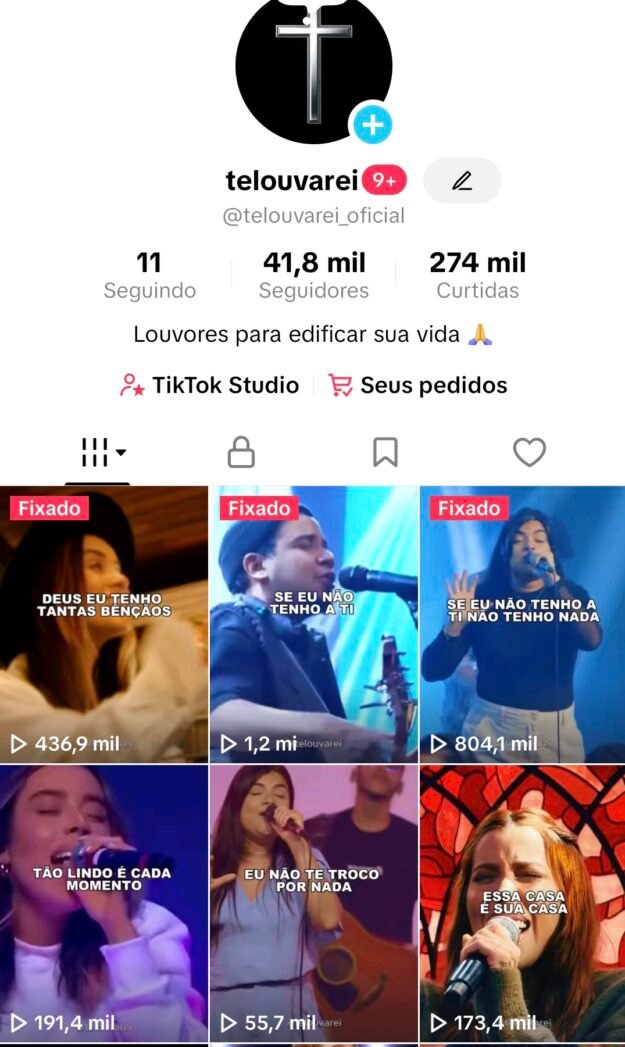
Task: View the Seguidores list
Action: (314, 275)
